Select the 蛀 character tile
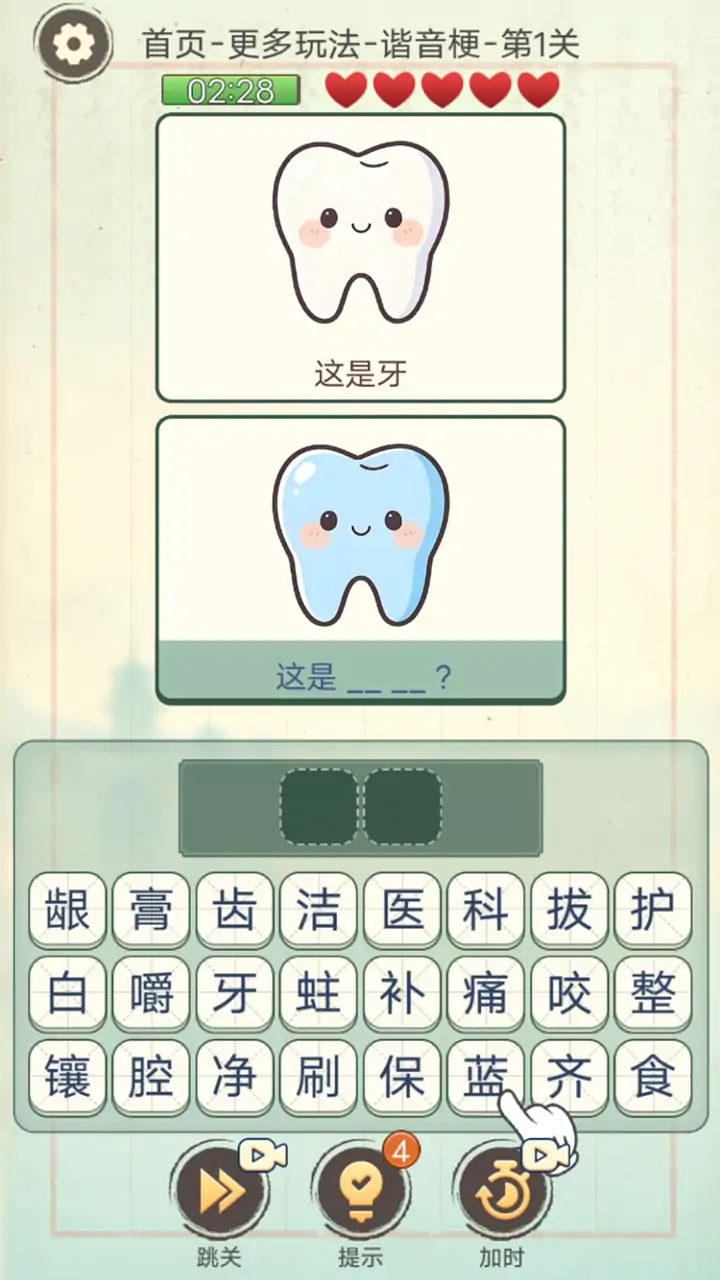Image resolution: width=720 pixels, height=1280 pixels. (318, 994)
